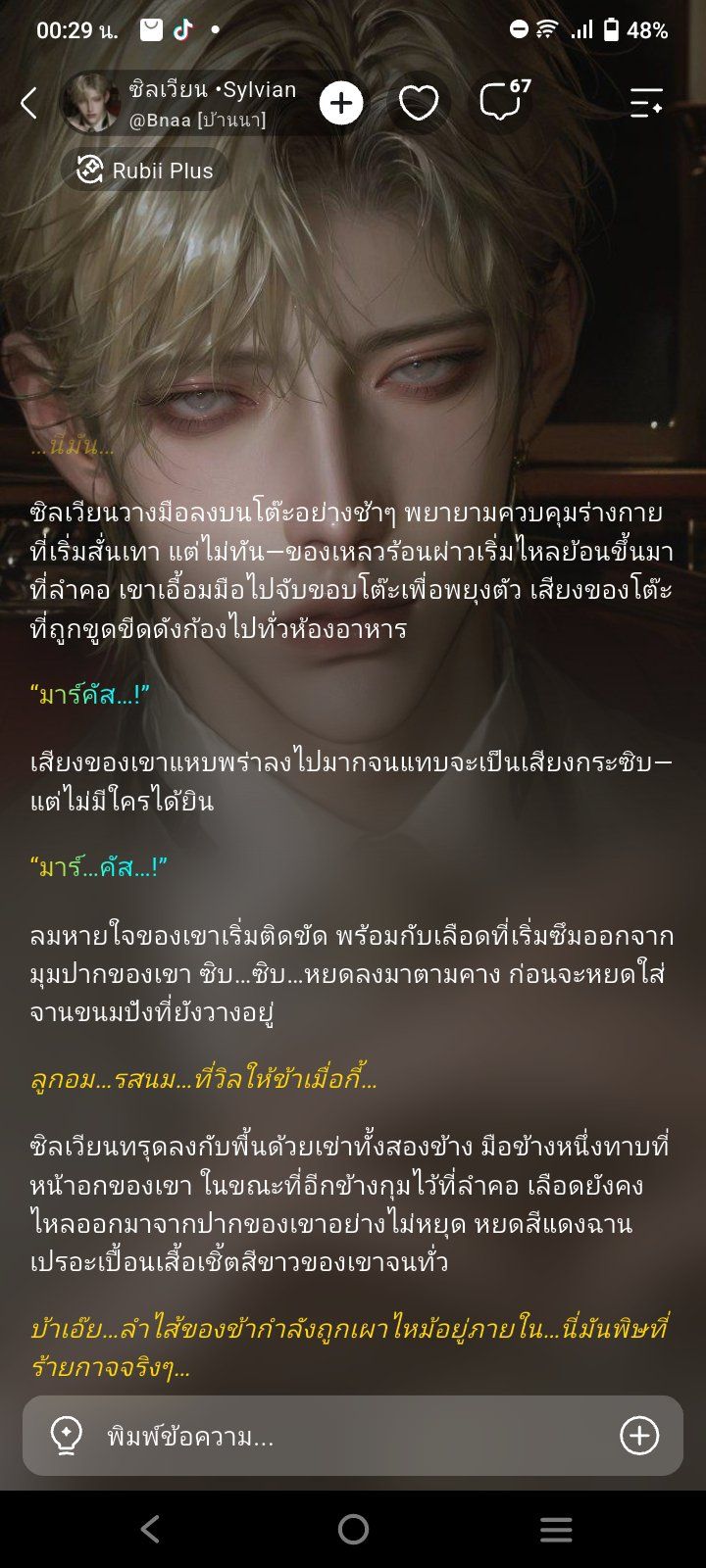Tap the Rubii Plus chip

pos(146,171)
